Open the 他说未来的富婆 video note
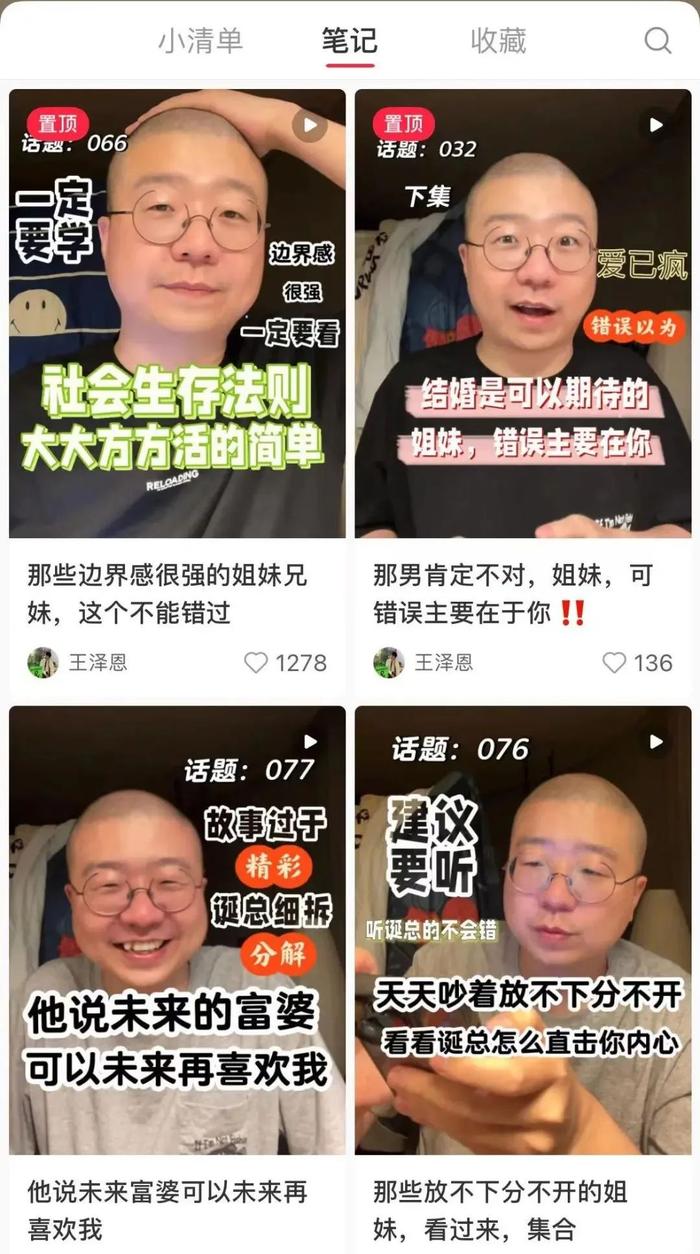The image size is (700, 1254). click(x=177, y=930)
